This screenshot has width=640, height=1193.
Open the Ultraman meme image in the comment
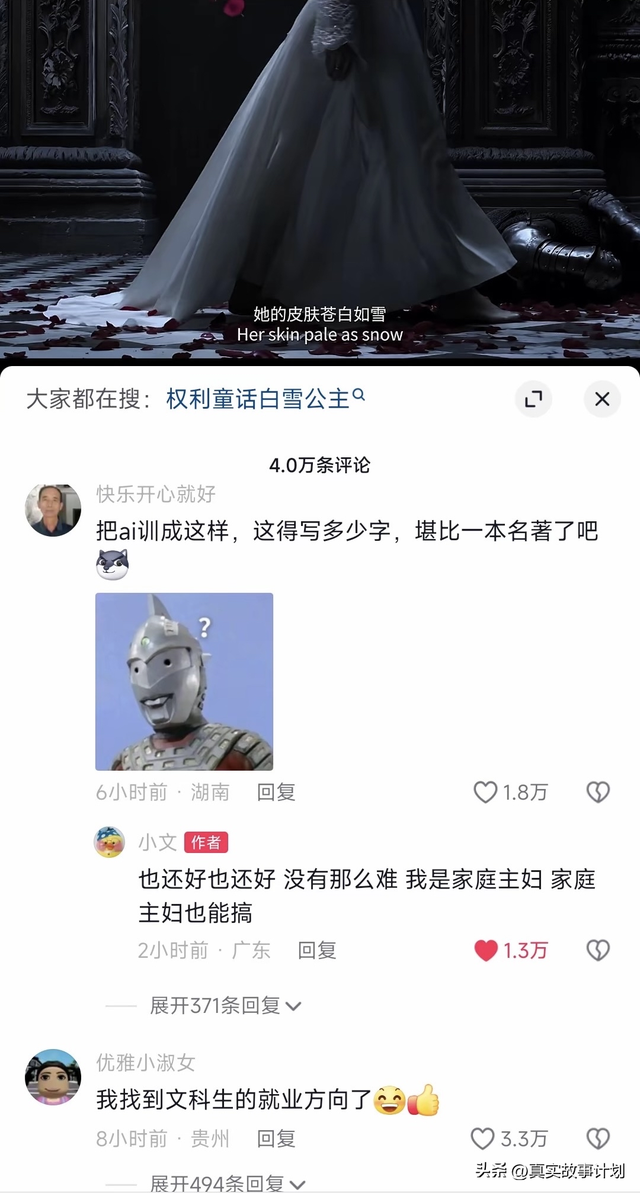tap(184, 681)
